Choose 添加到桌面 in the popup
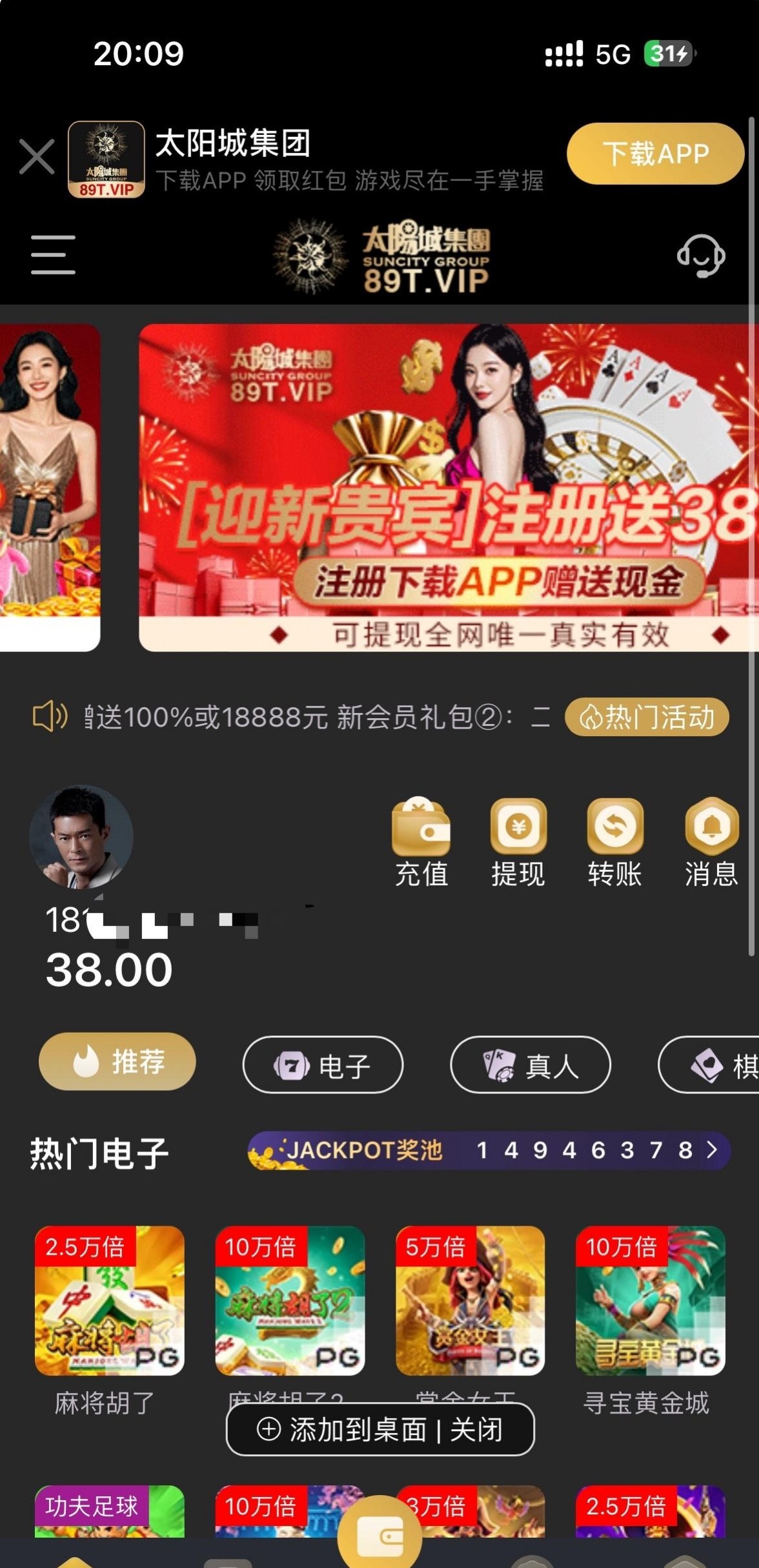759x1568 pixels. tap(342, 1430)
